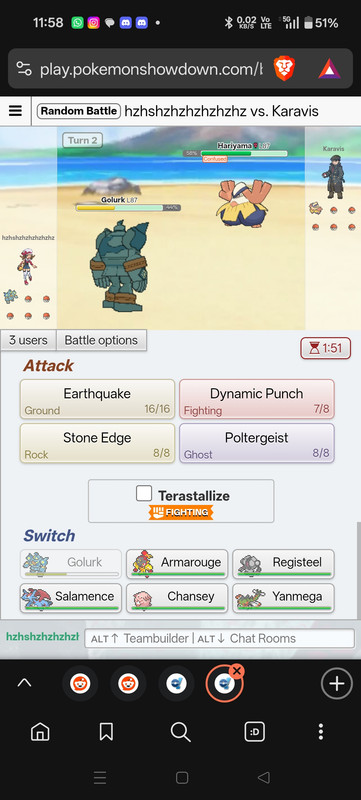Attack with Poltergeist
Screen dimensions: 361x800
[x=257, y=445]
